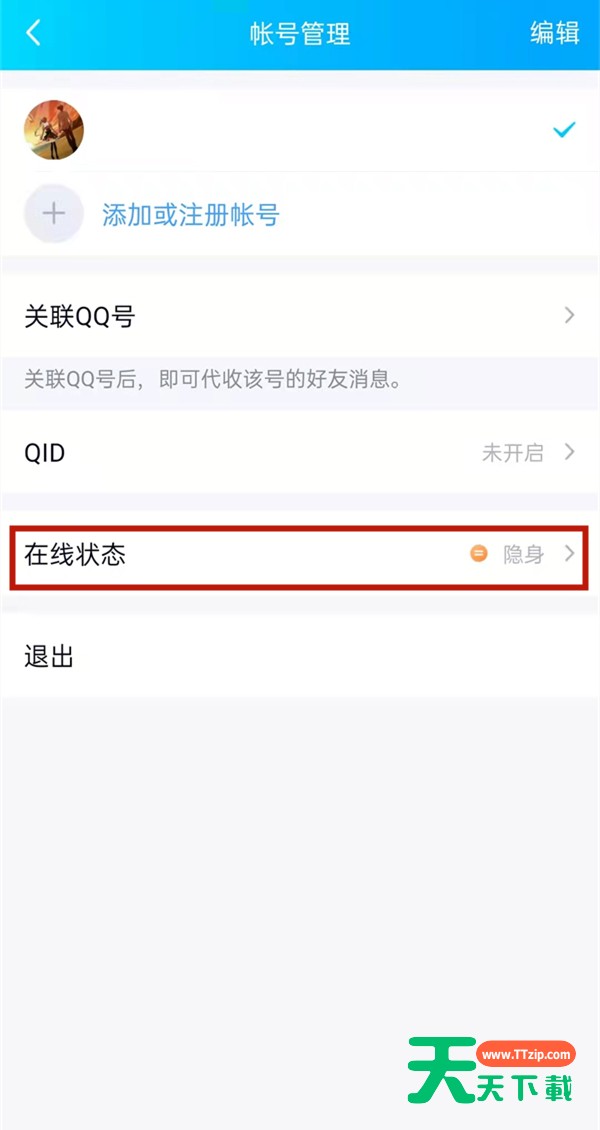
Task: Open the QID setting row
Action: point(300,452)
